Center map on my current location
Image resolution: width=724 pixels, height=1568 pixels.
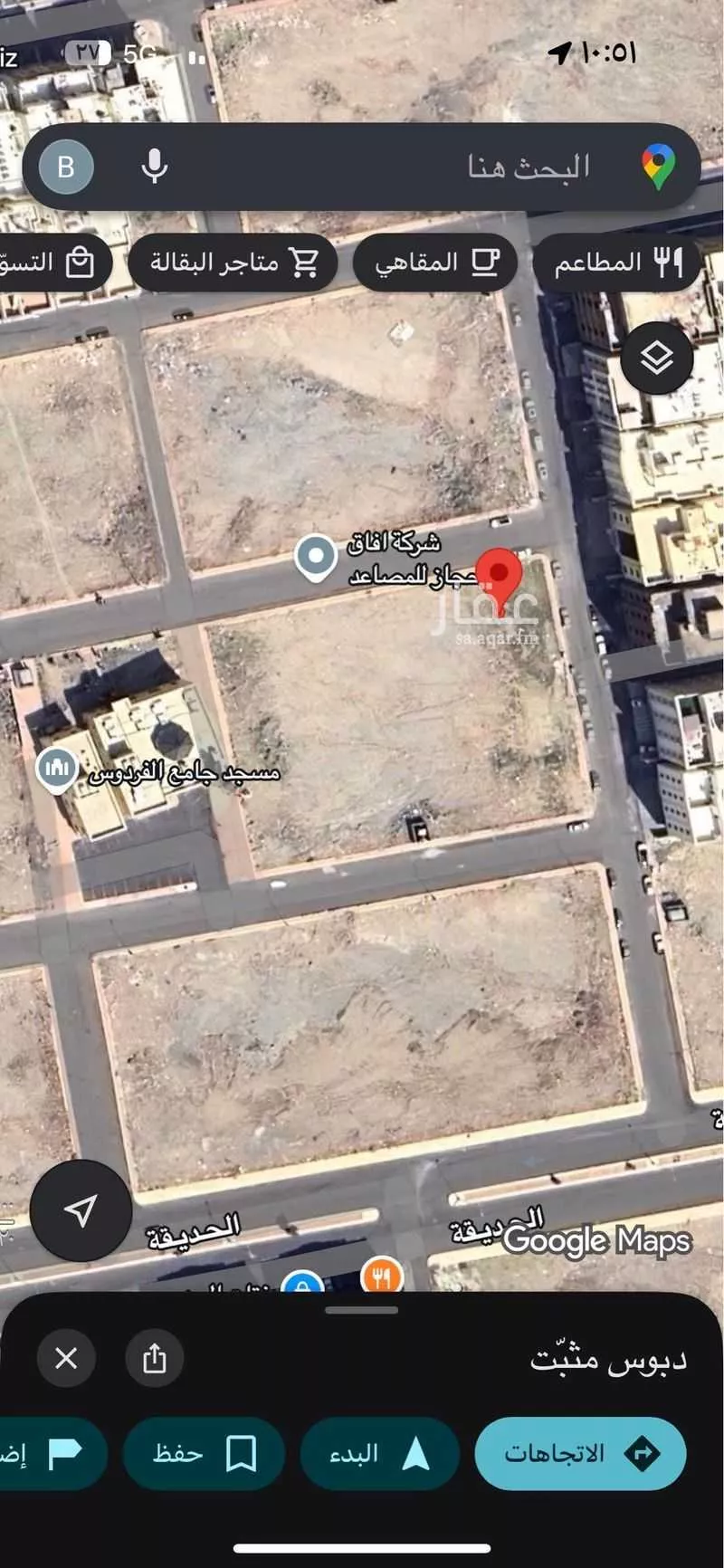coord(81,1210)
